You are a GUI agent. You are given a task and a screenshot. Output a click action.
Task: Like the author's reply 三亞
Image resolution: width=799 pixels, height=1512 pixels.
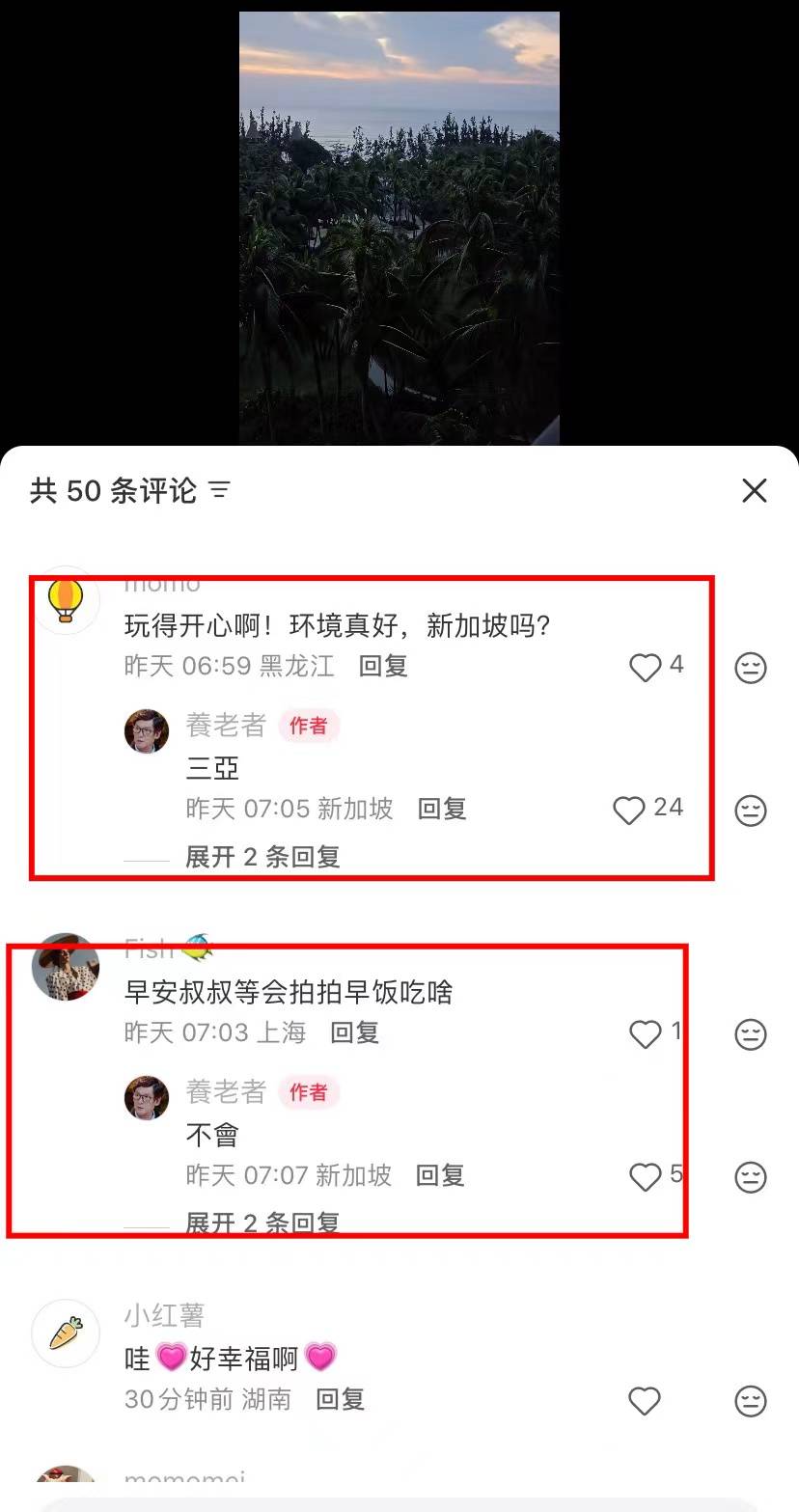(629, 810)
